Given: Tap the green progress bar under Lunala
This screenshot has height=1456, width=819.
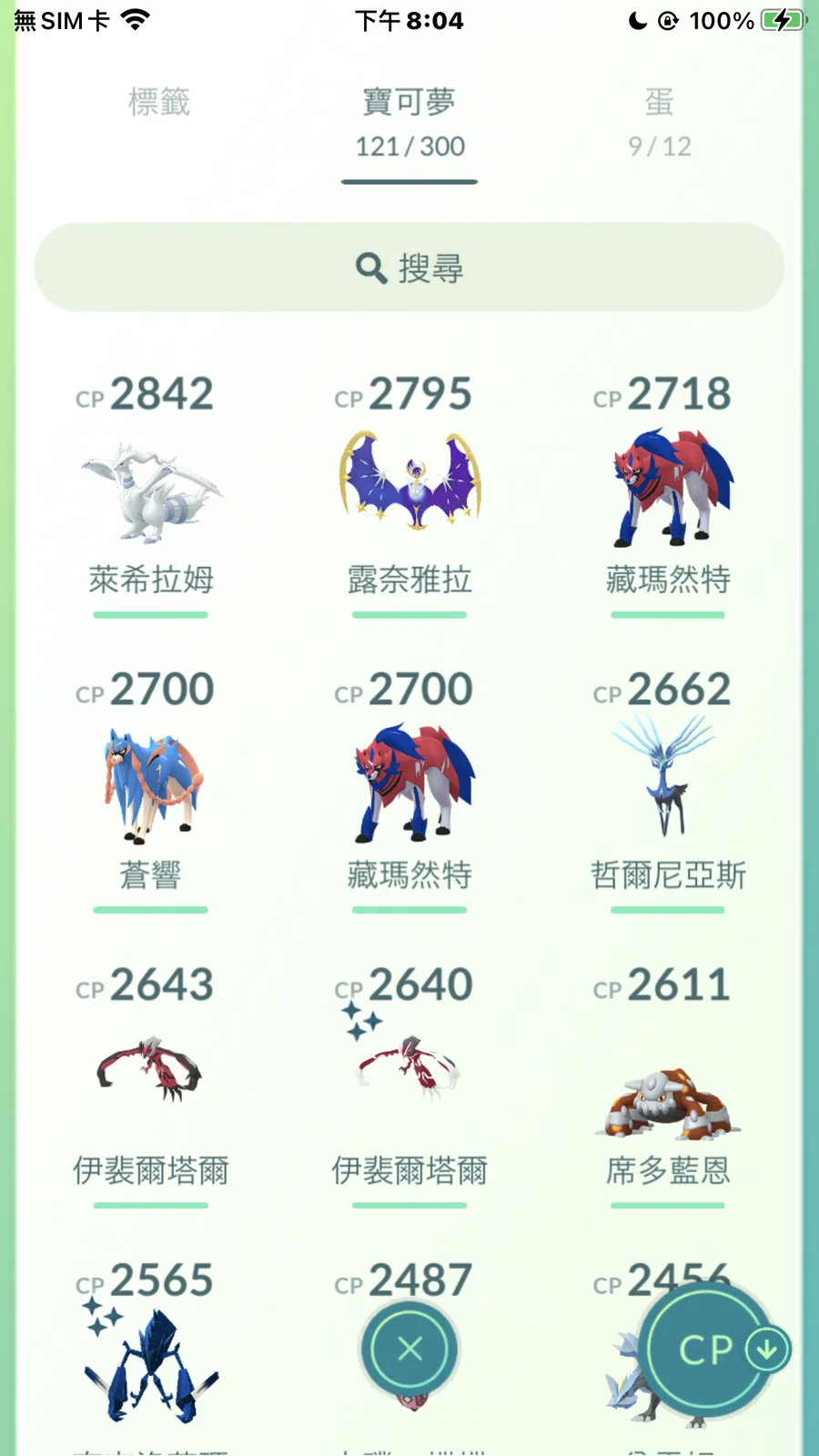Looking at the screenshot, I should (409, 617).
